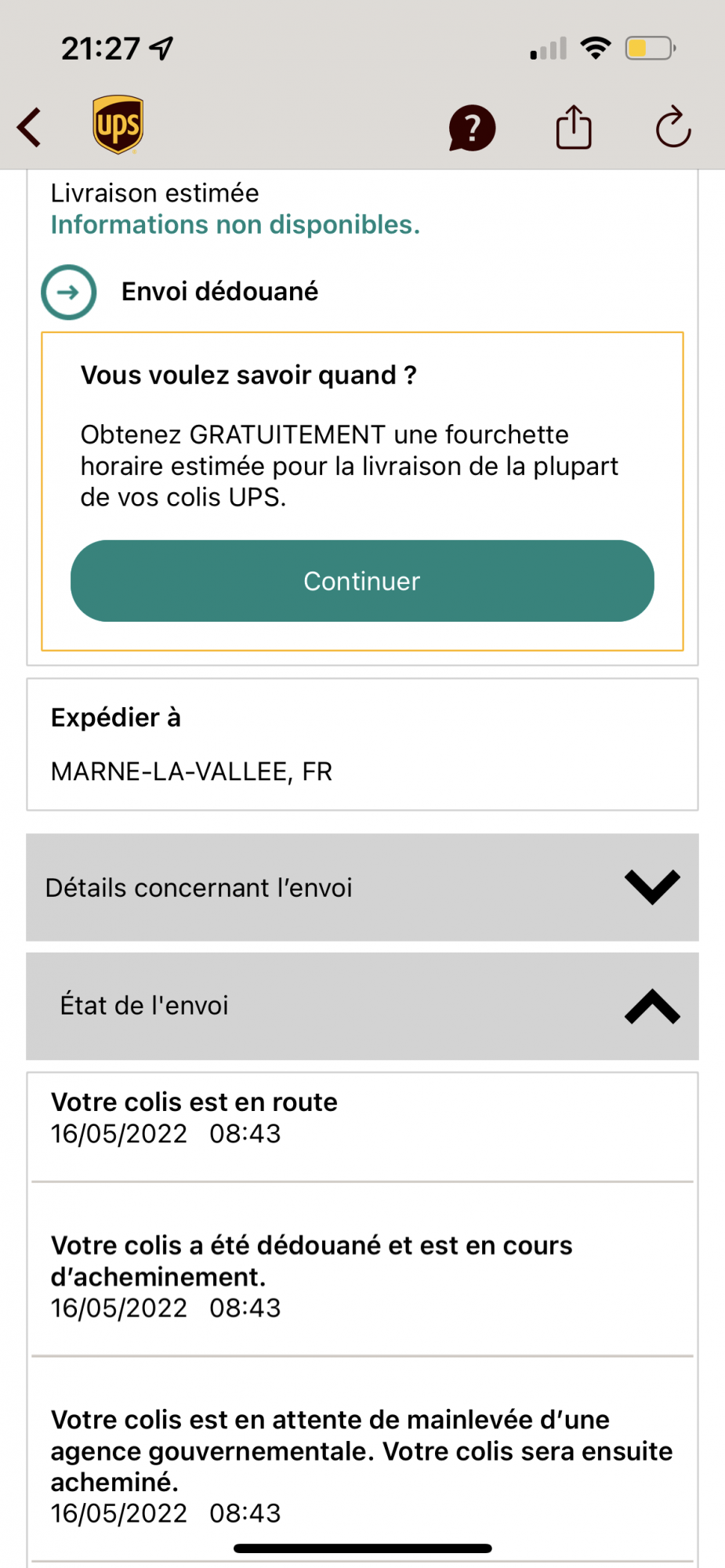Screen dimensions: 725x1568
Task: Refresh the tracking information
Action: pyautogui.click(x=673, y=127)
